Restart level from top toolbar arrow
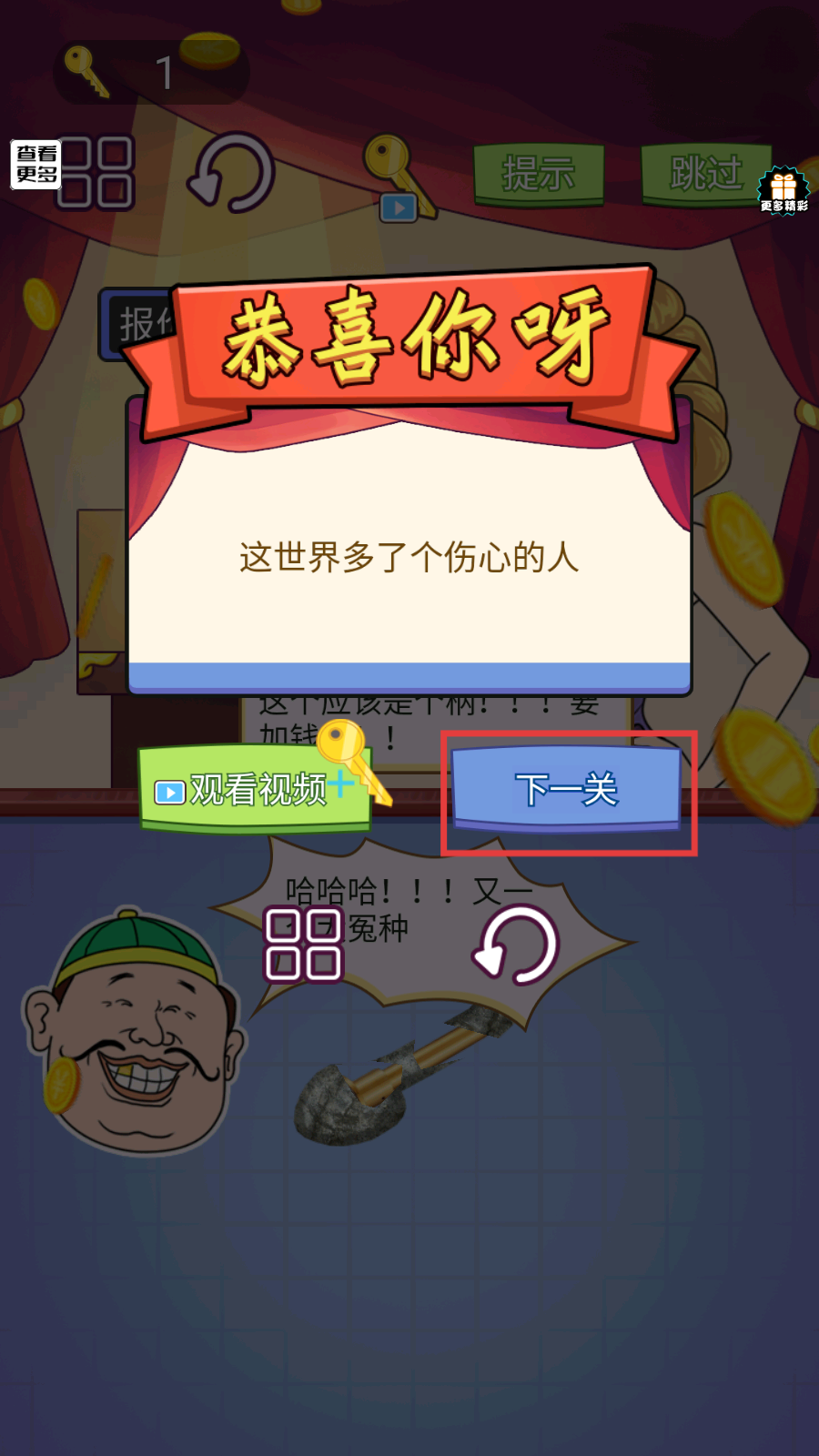Viewport: 819px width, 1456px height. click(x=232, y=173)
